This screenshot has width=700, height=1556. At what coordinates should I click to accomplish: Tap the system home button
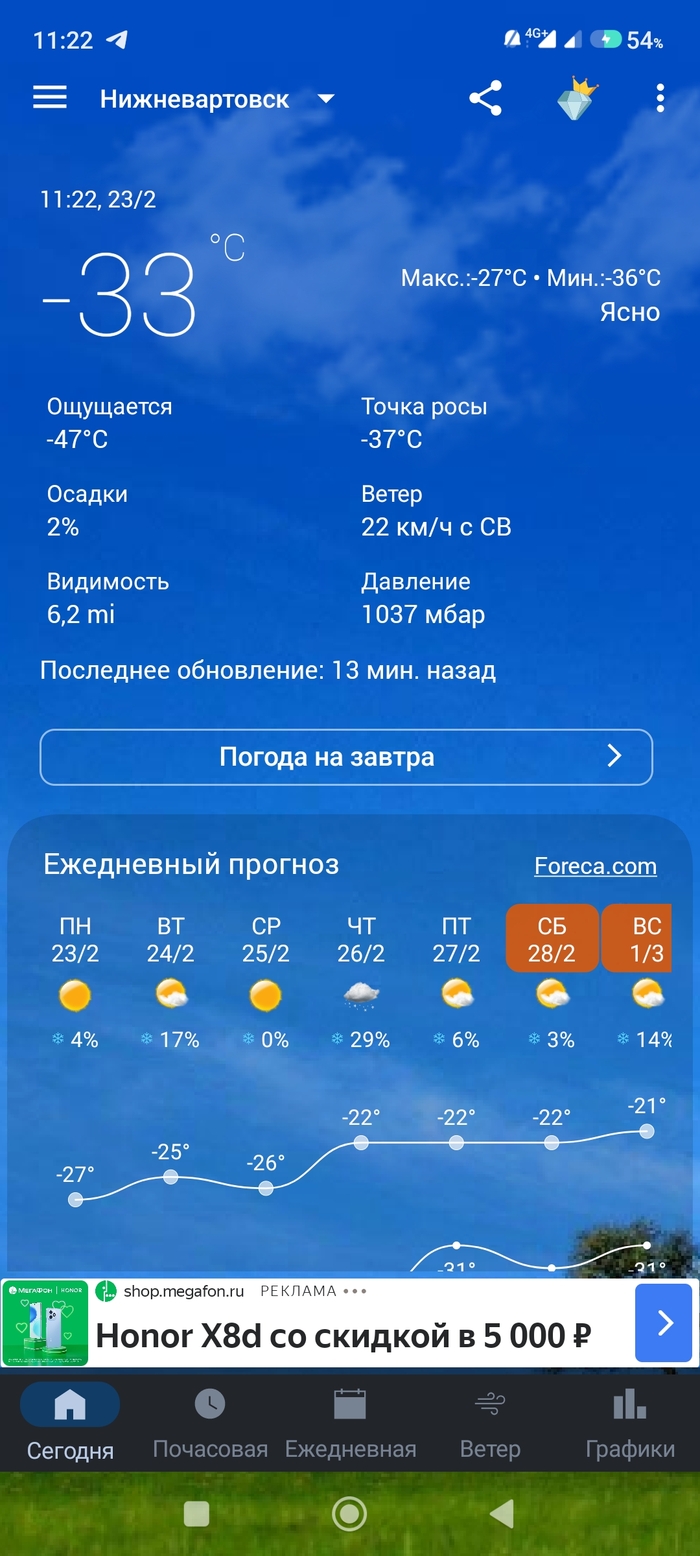coord(349,1514)
